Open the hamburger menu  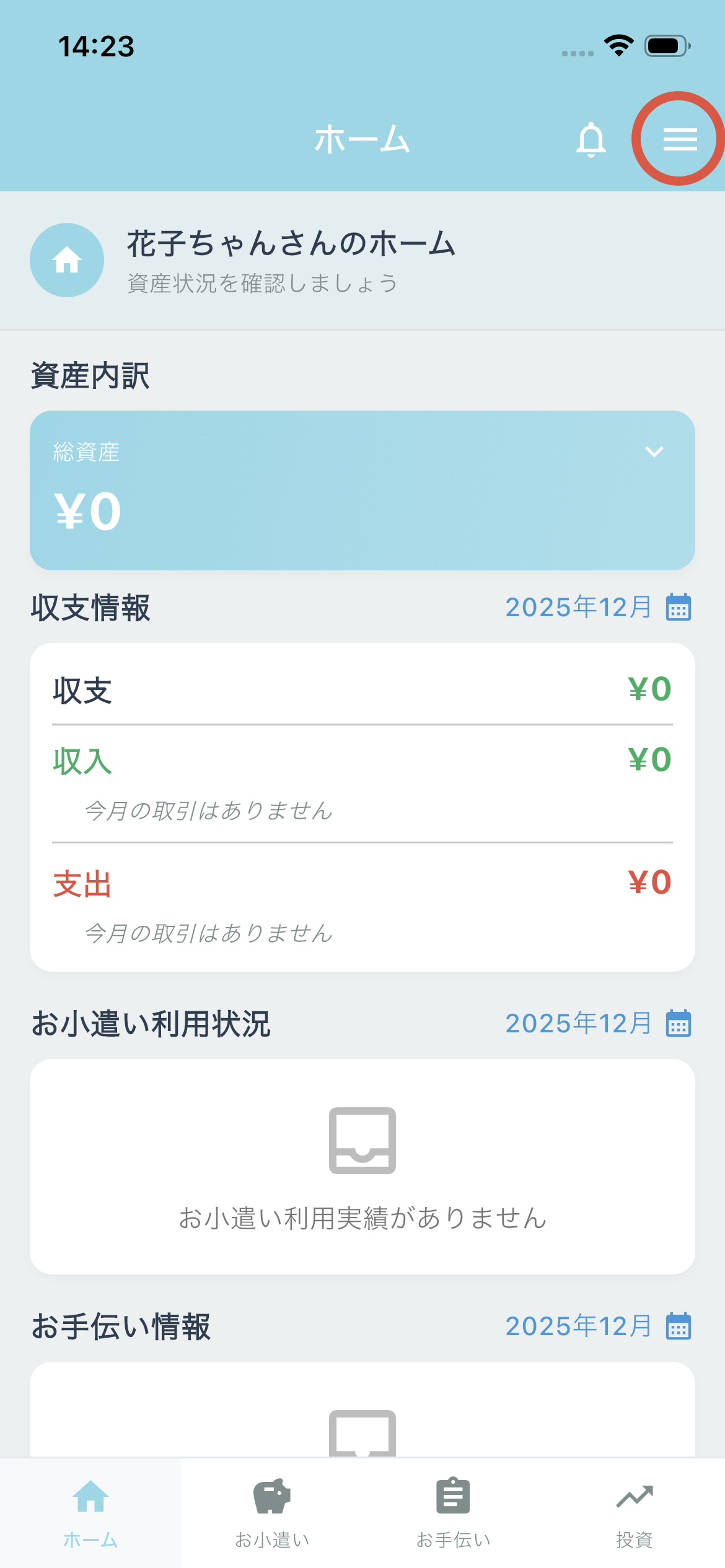point(679,138)
